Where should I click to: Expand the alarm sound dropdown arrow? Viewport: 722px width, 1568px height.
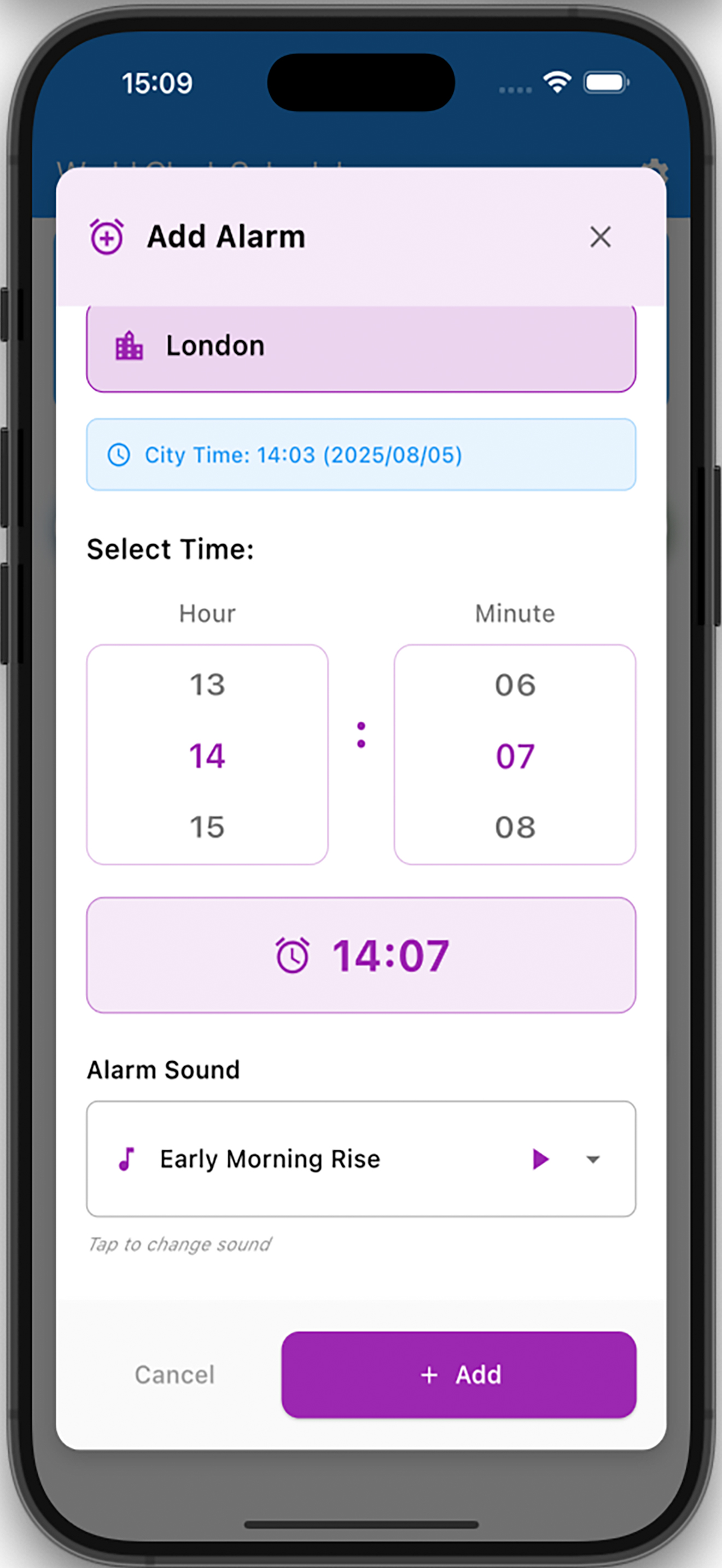[593, 1159]
